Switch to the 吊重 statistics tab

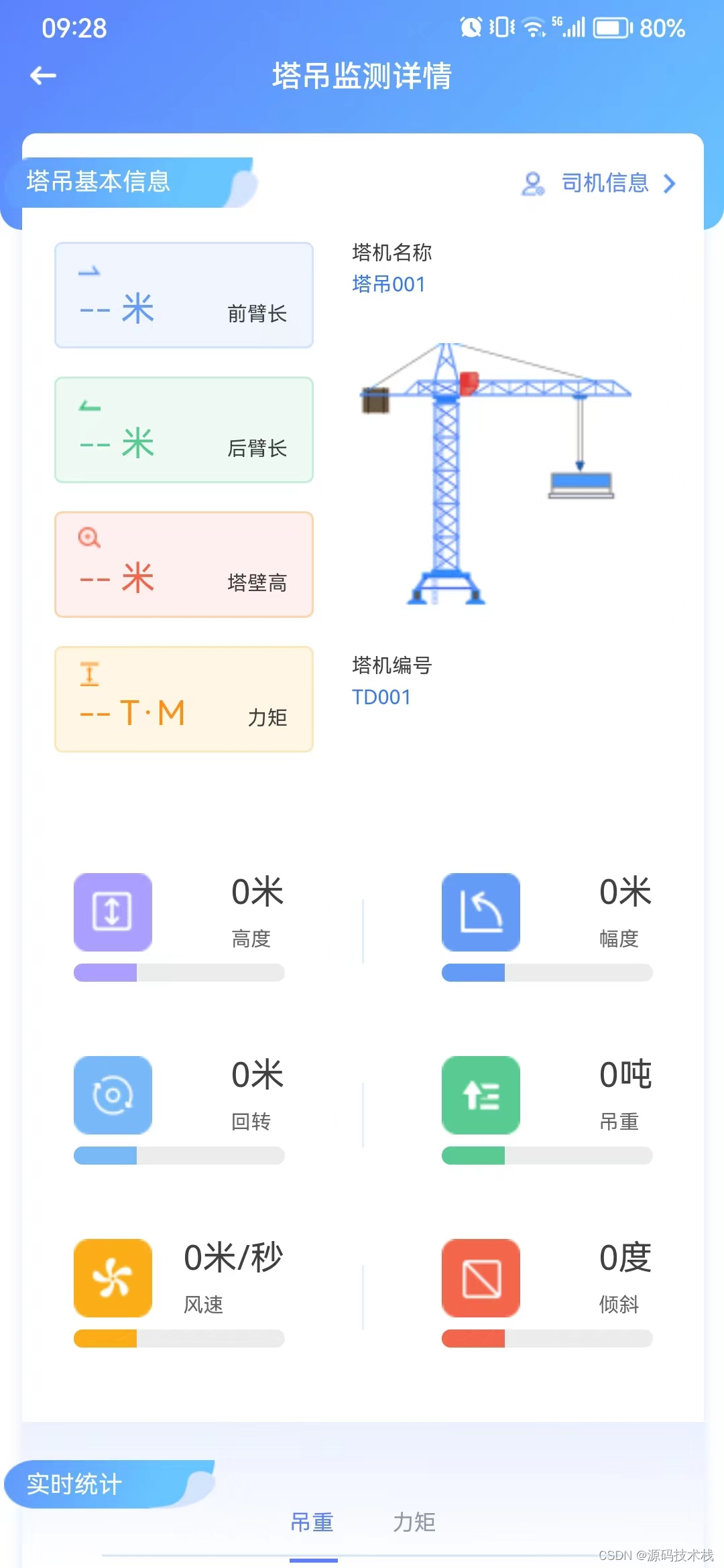(x=312, y=1522)
